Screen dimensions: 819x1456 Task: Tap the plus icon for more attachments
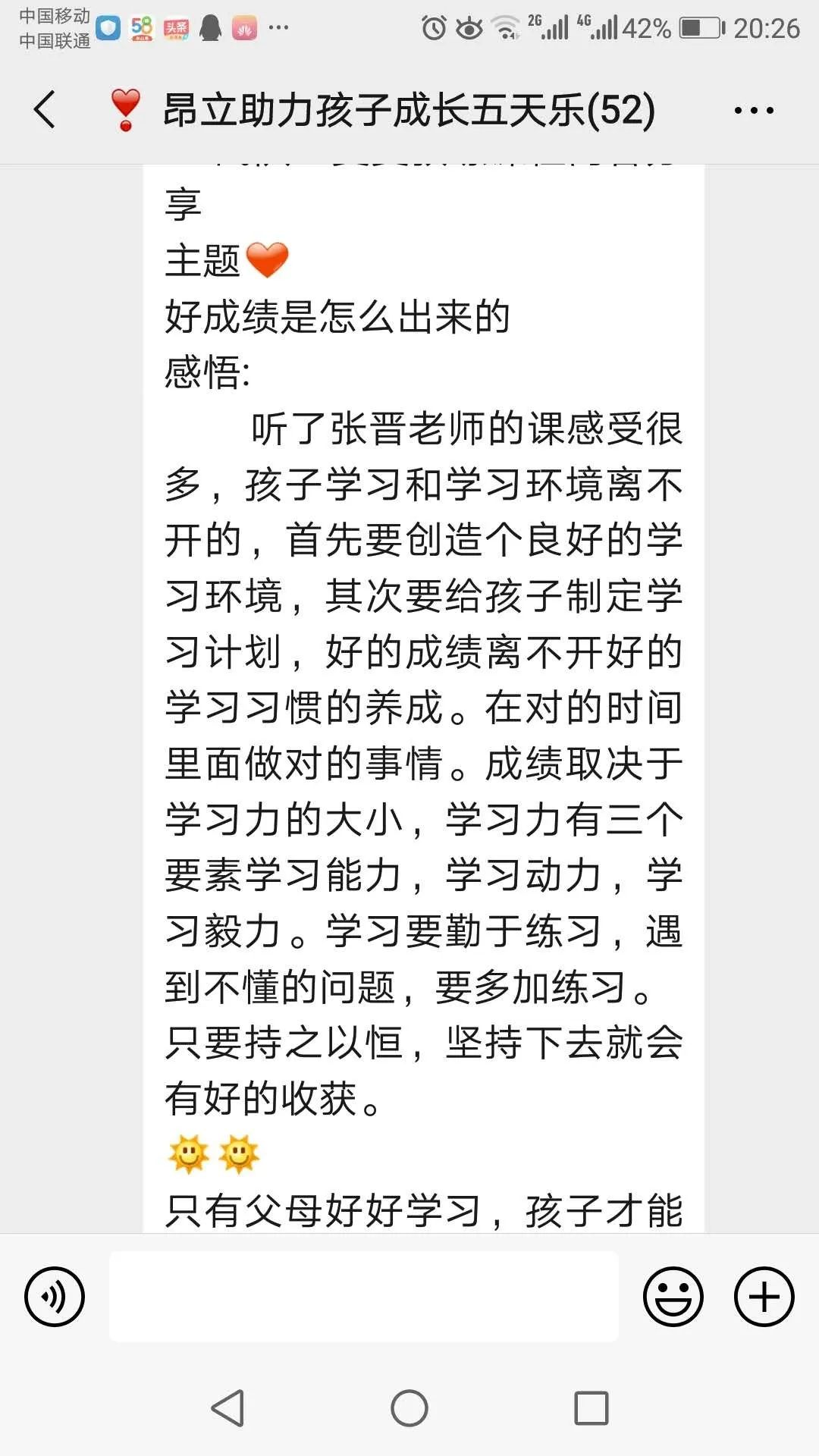tap(762, 1298)
